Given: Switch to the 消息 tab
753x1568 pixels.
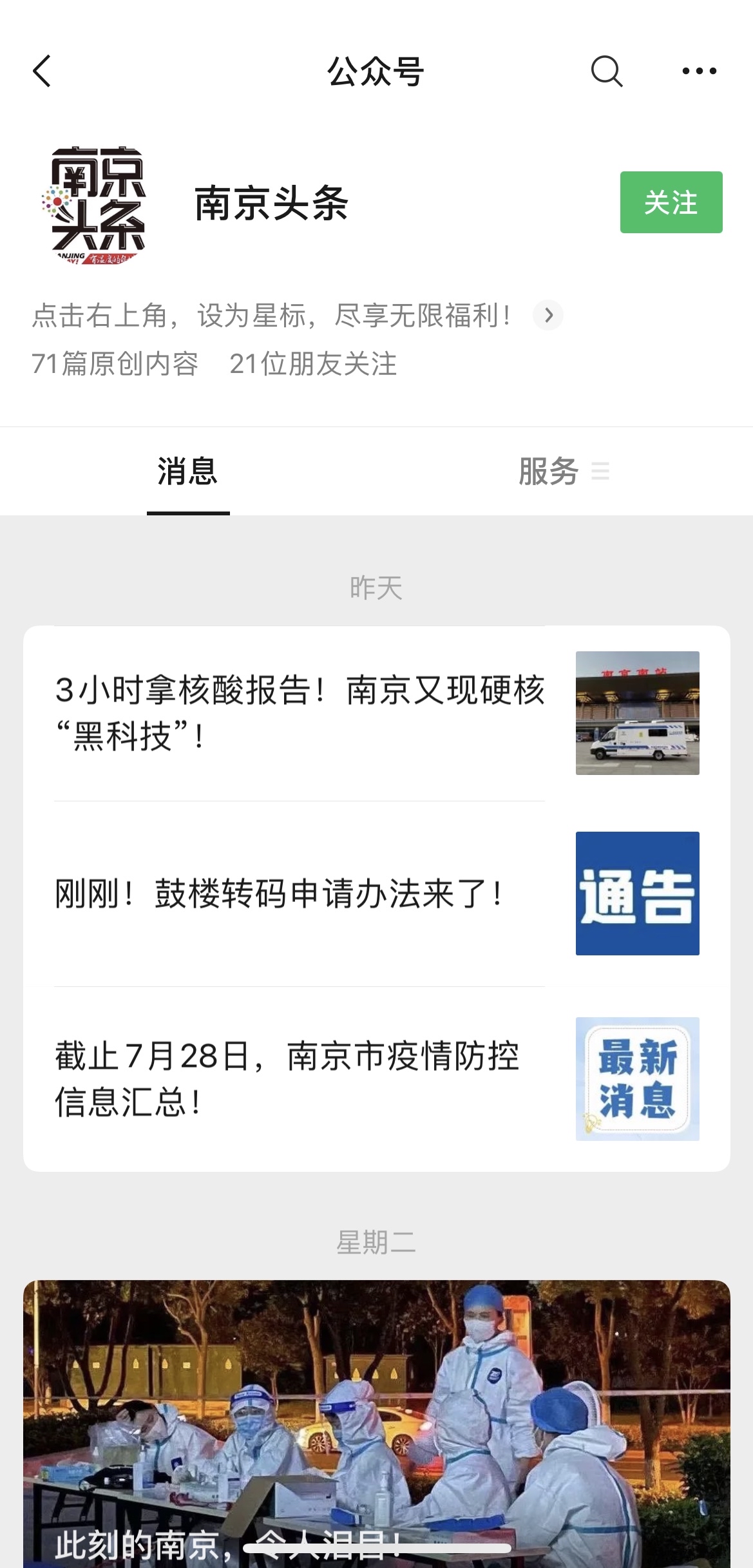Looking at the screenshot, I should tap(187, 472).
